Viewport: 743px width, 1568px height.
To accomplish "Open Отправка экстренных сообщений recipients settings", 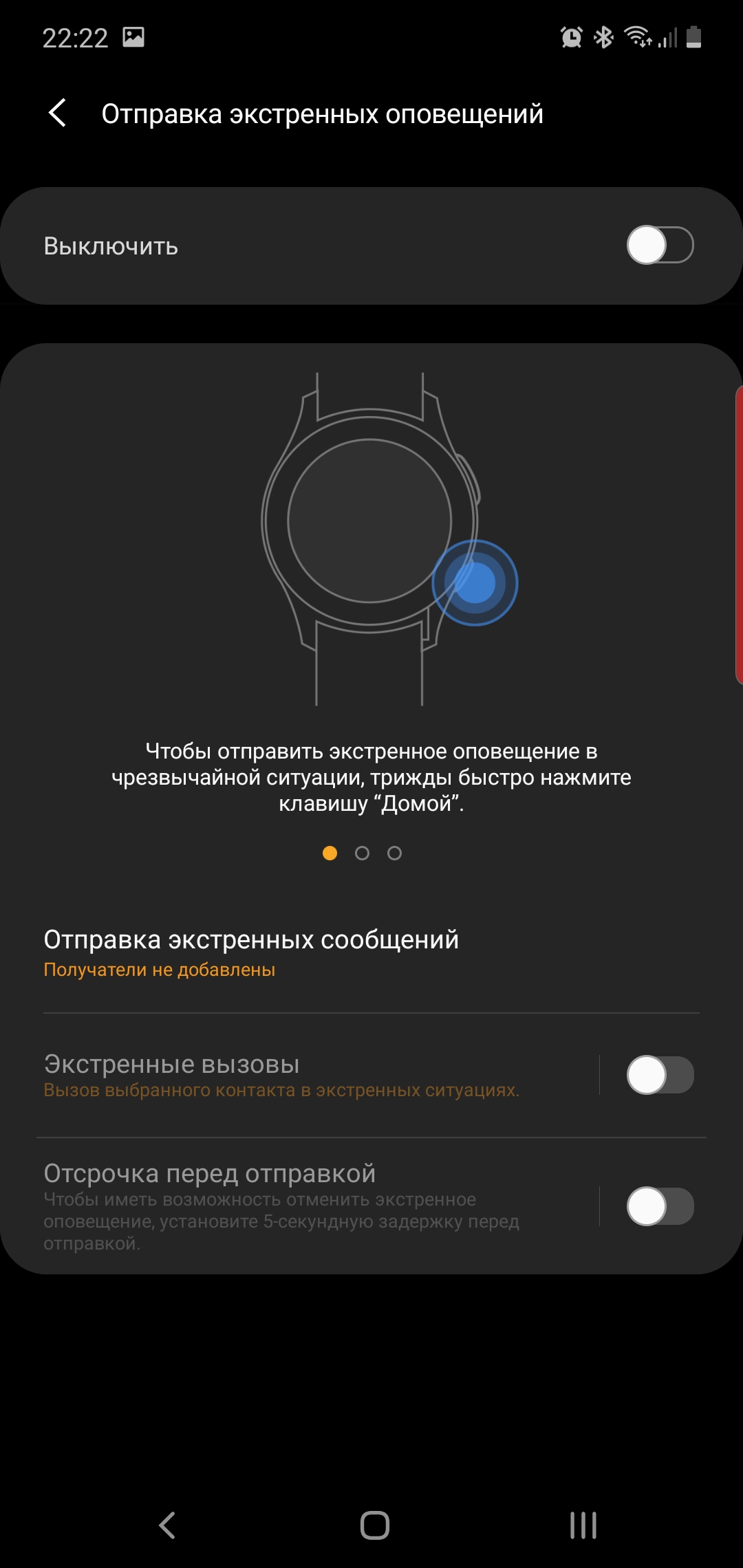I will click(251, 952).
